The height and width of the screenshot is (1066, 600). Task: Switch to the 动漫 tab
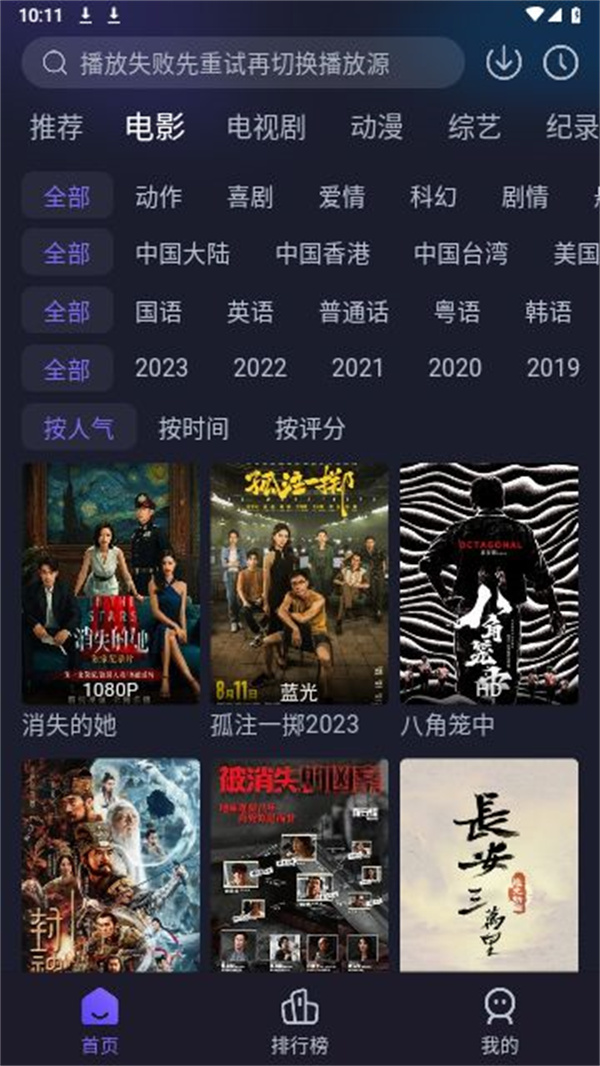coord(376,128)
